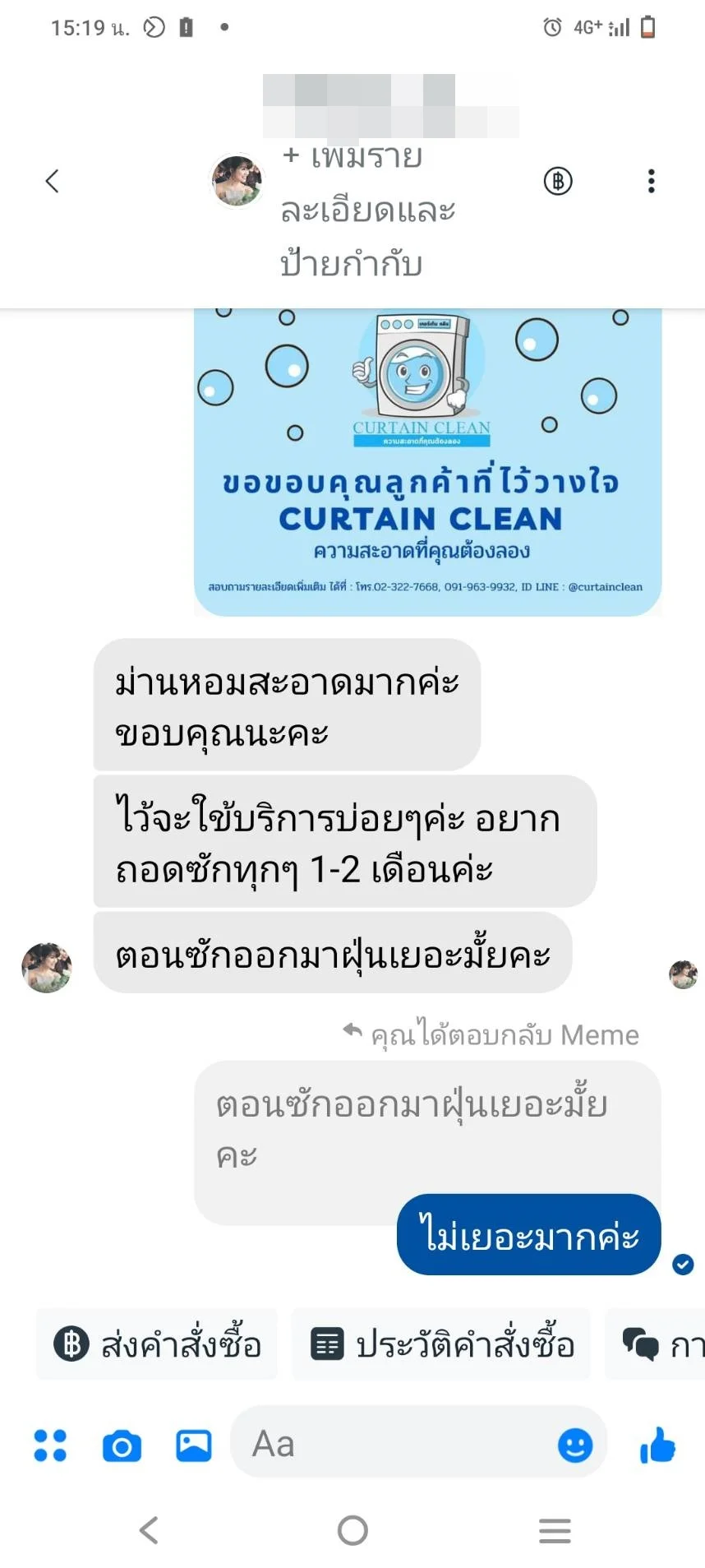Open the contact's profile picture in header
Viewport: 705px width, 1568px height.
(x=237, y=181)
